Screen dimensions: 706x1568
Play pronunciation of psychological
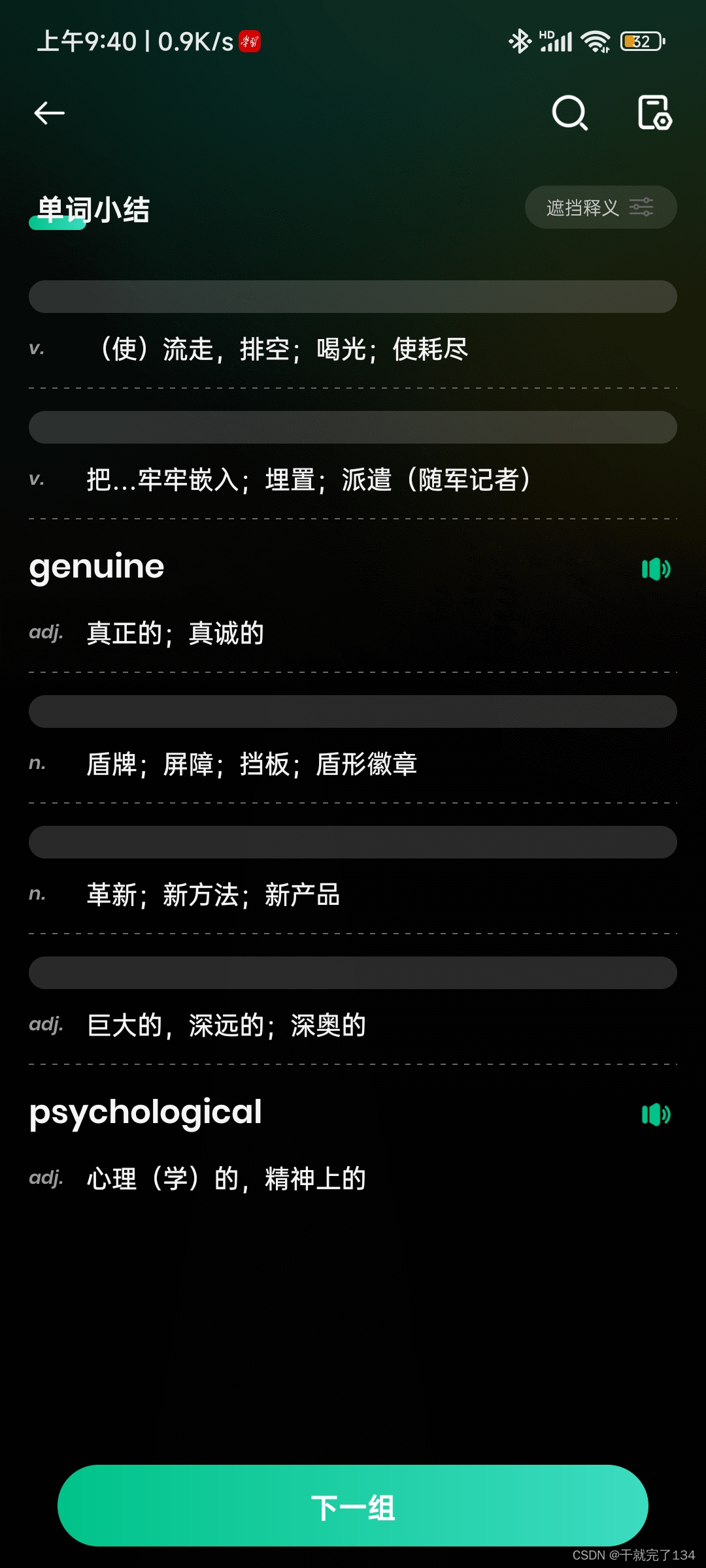pos(656,1115)
